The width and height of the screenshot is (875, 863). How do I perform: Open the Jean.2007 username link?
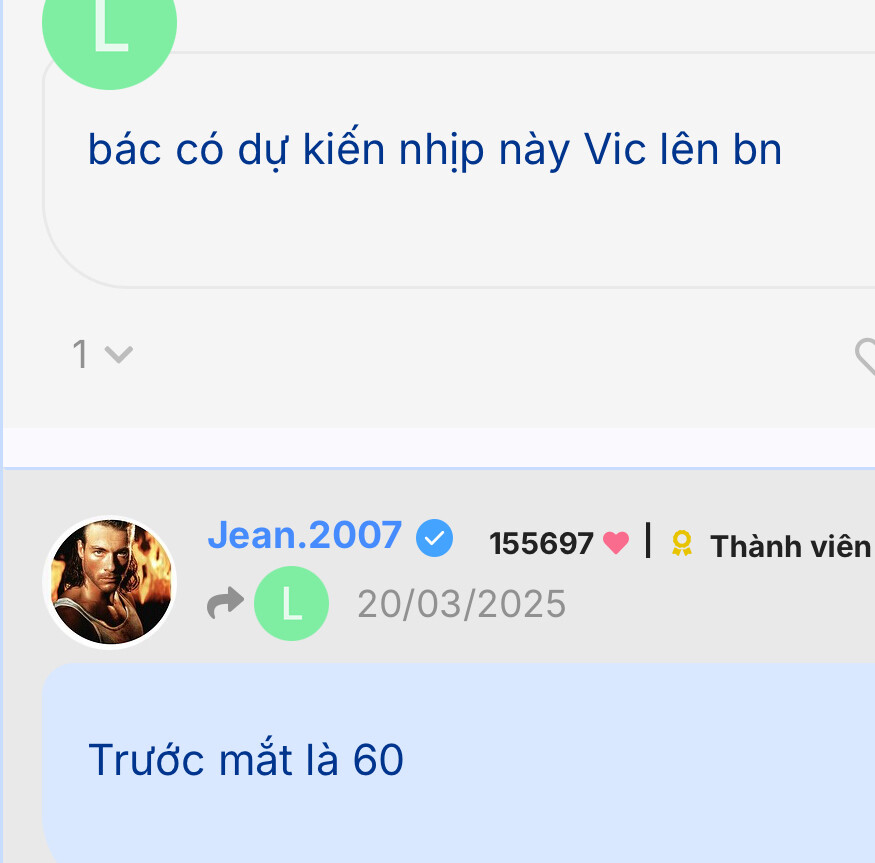click(x=304, y=536)
